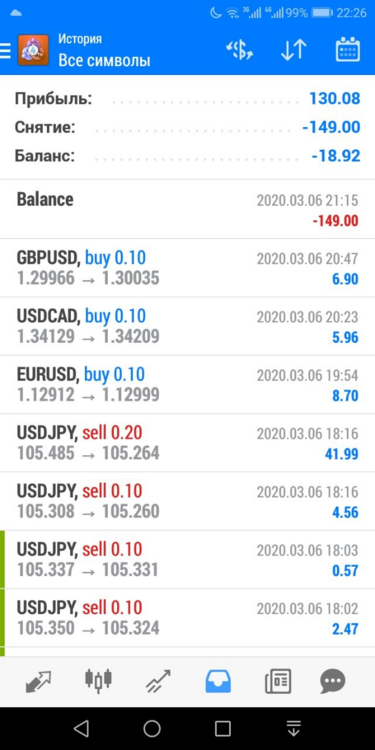Open the USDJPY trade with profit 0.57
This screenshot has width=375, height=750.
click(188, 560)
